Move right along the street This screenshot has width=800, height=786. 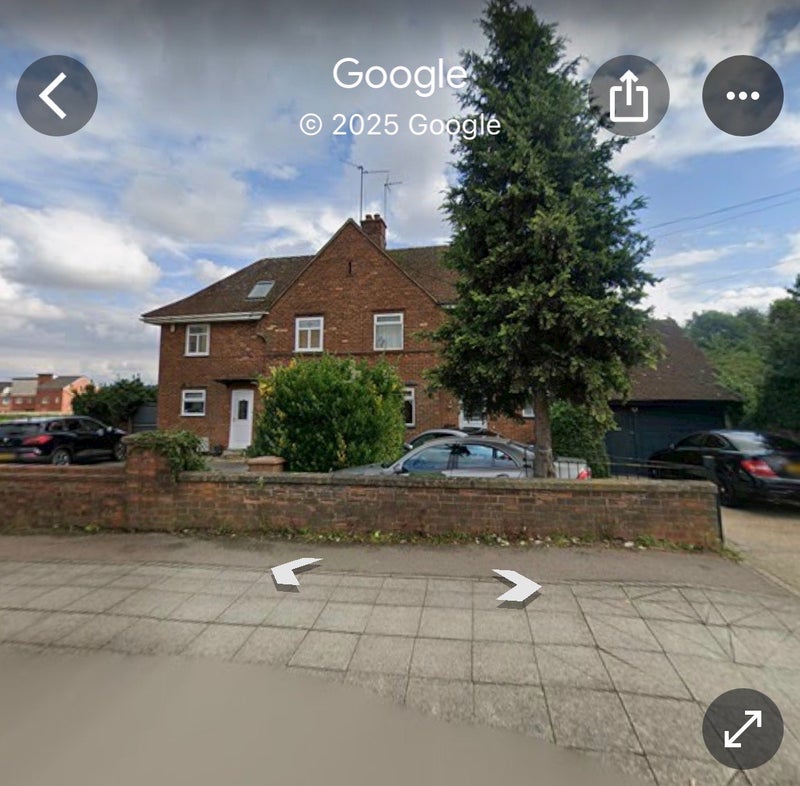click(x=517, y=586)
